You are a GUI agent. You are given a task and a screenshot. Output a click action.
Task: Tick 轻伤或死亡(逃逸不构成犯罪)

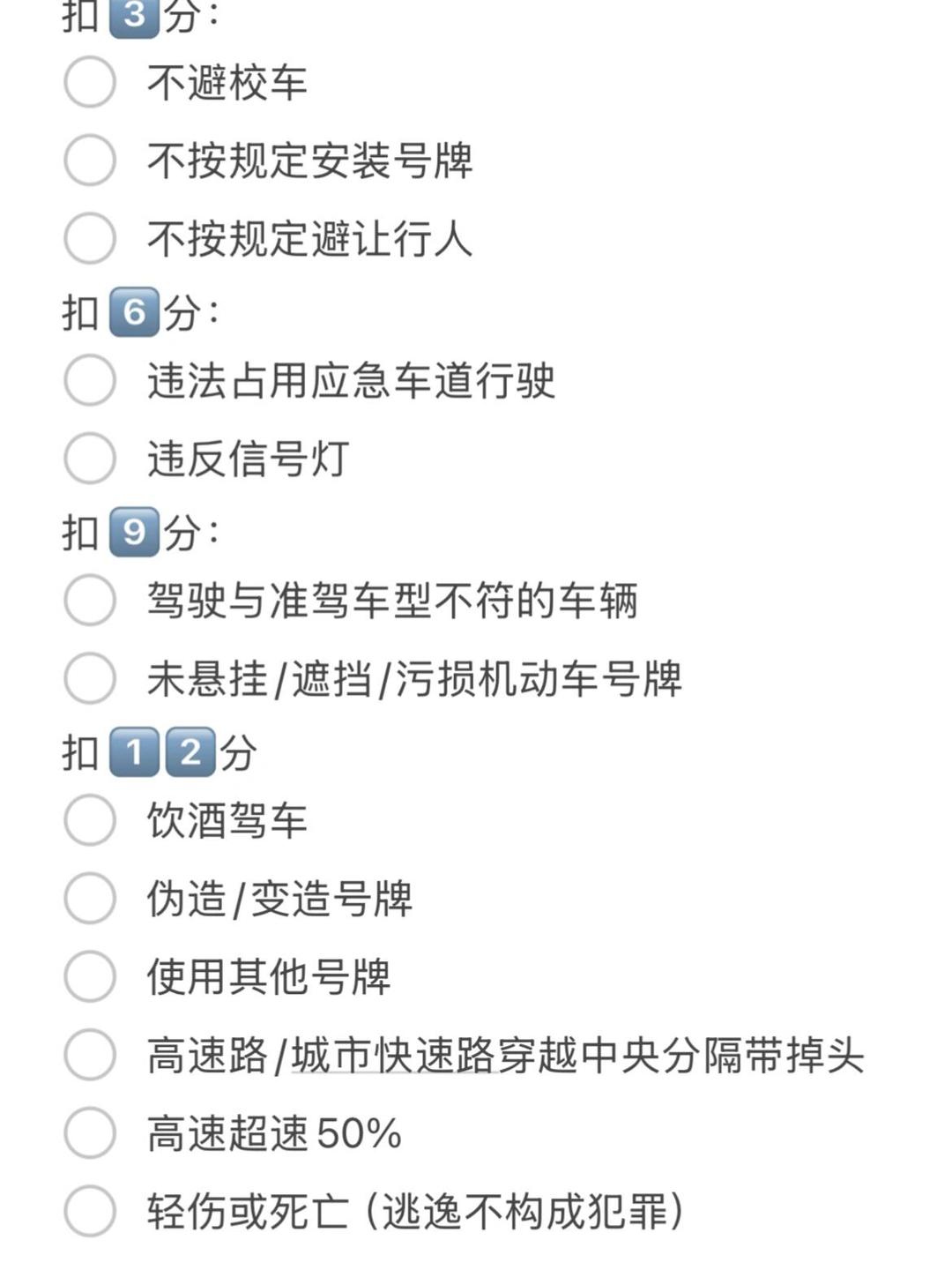pos(90,1211)
